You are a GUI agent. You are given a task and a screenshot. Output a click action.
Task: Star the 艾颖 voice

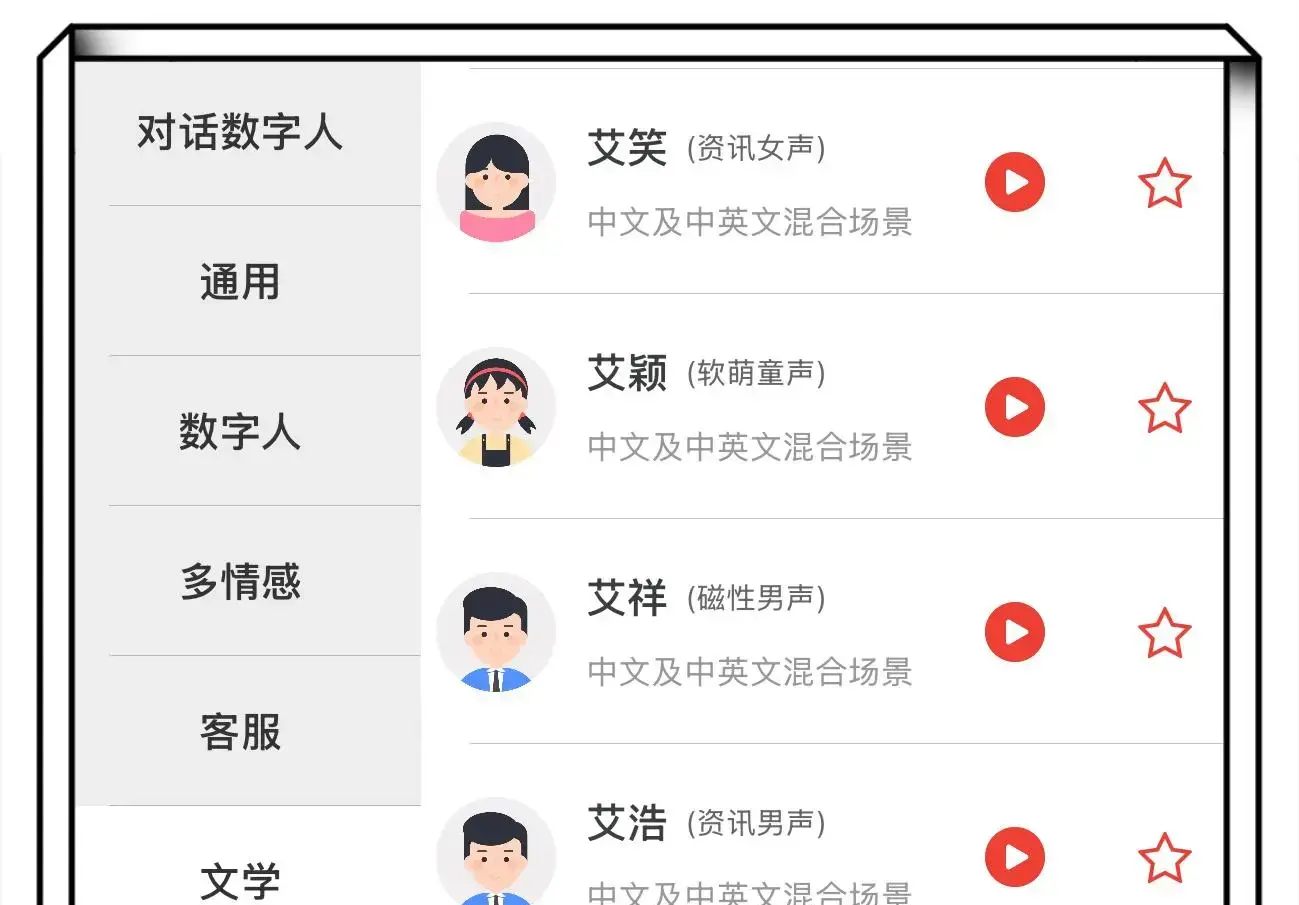1164,408
